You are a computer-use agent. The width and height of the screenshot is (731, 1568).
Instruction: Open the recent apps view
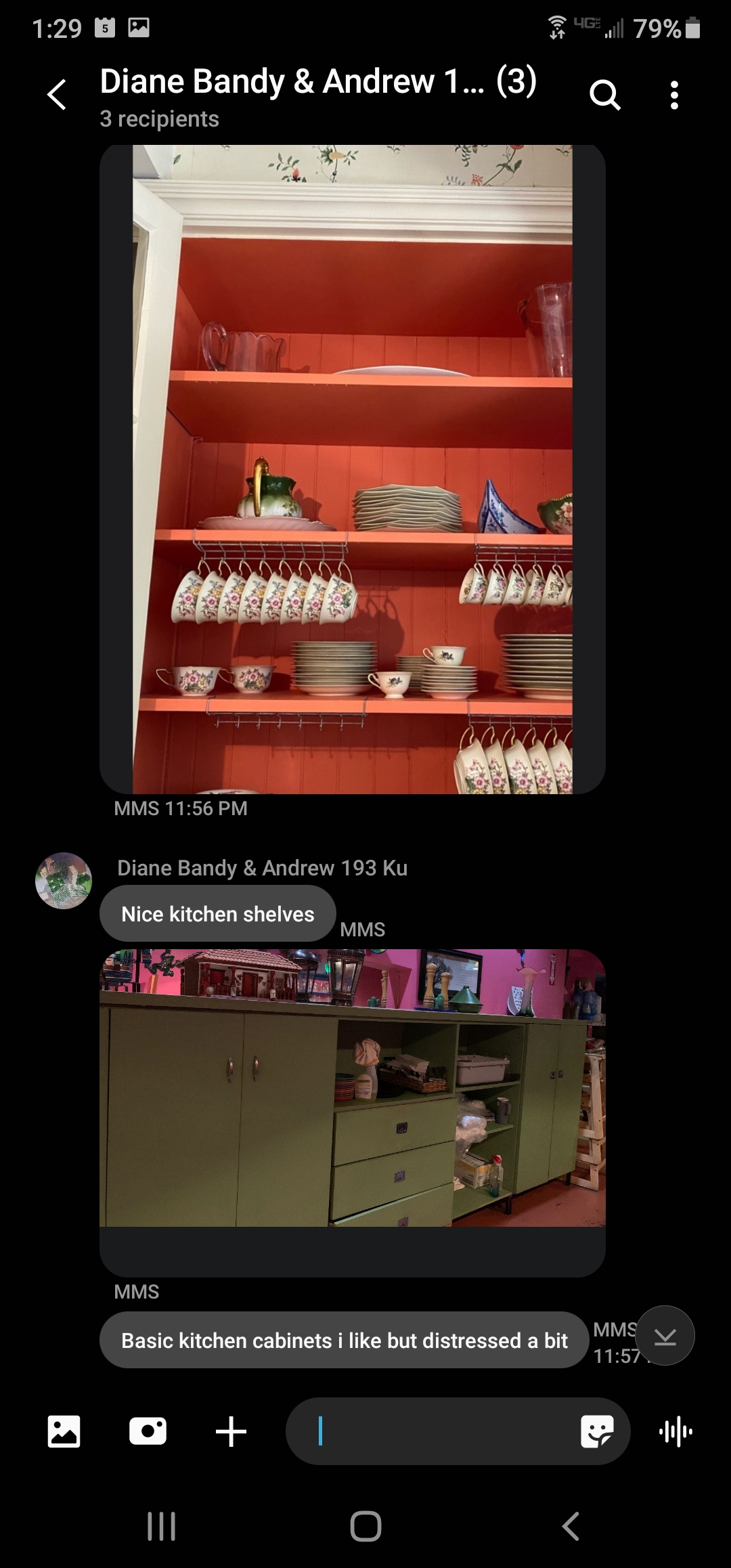161,1526
